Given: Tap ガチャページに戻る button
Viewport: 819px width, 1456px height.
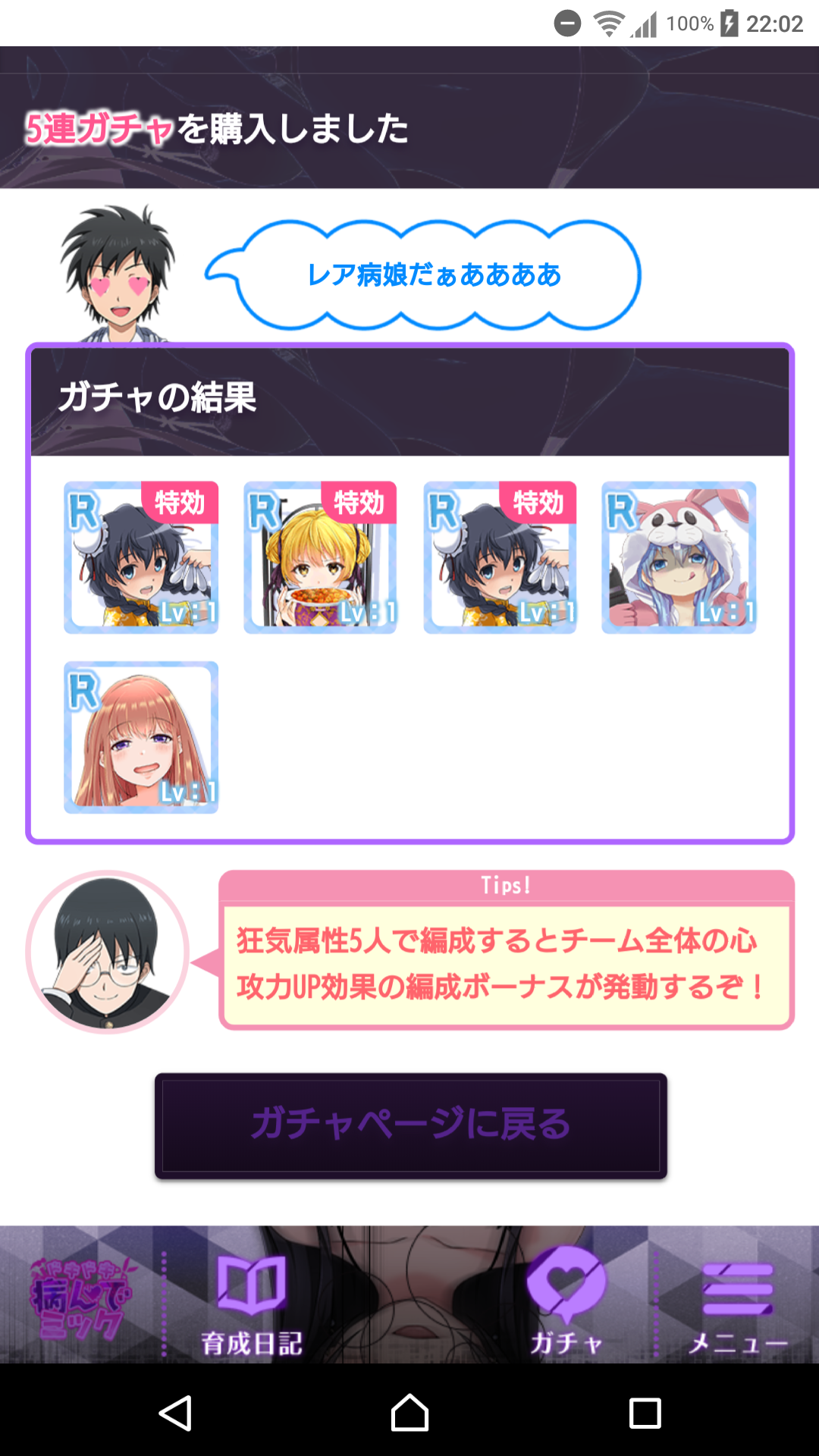Looking at the screenshot, I should coord(410,1125).
